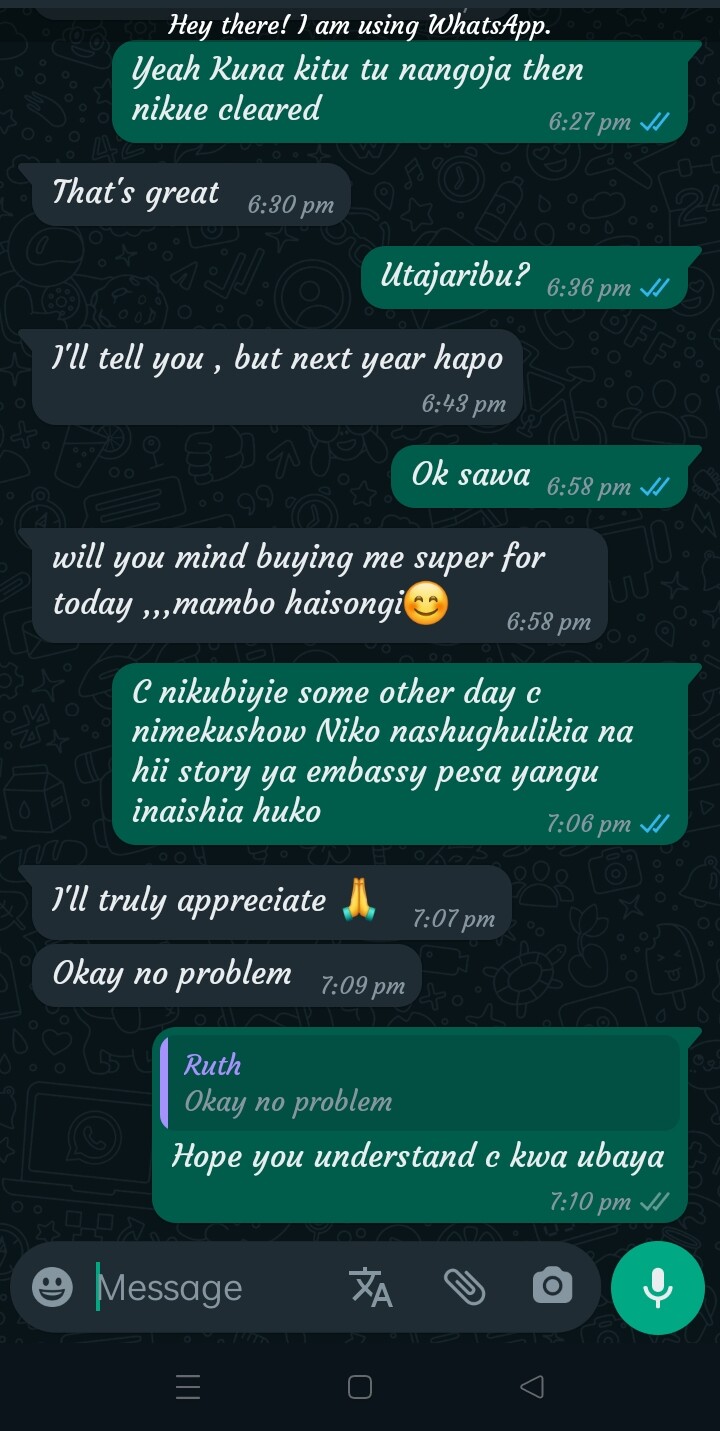The width and height of the screenshot is (720, 1431).
Task: Open the recent apps menu
Action: (x=188, y=1387)
